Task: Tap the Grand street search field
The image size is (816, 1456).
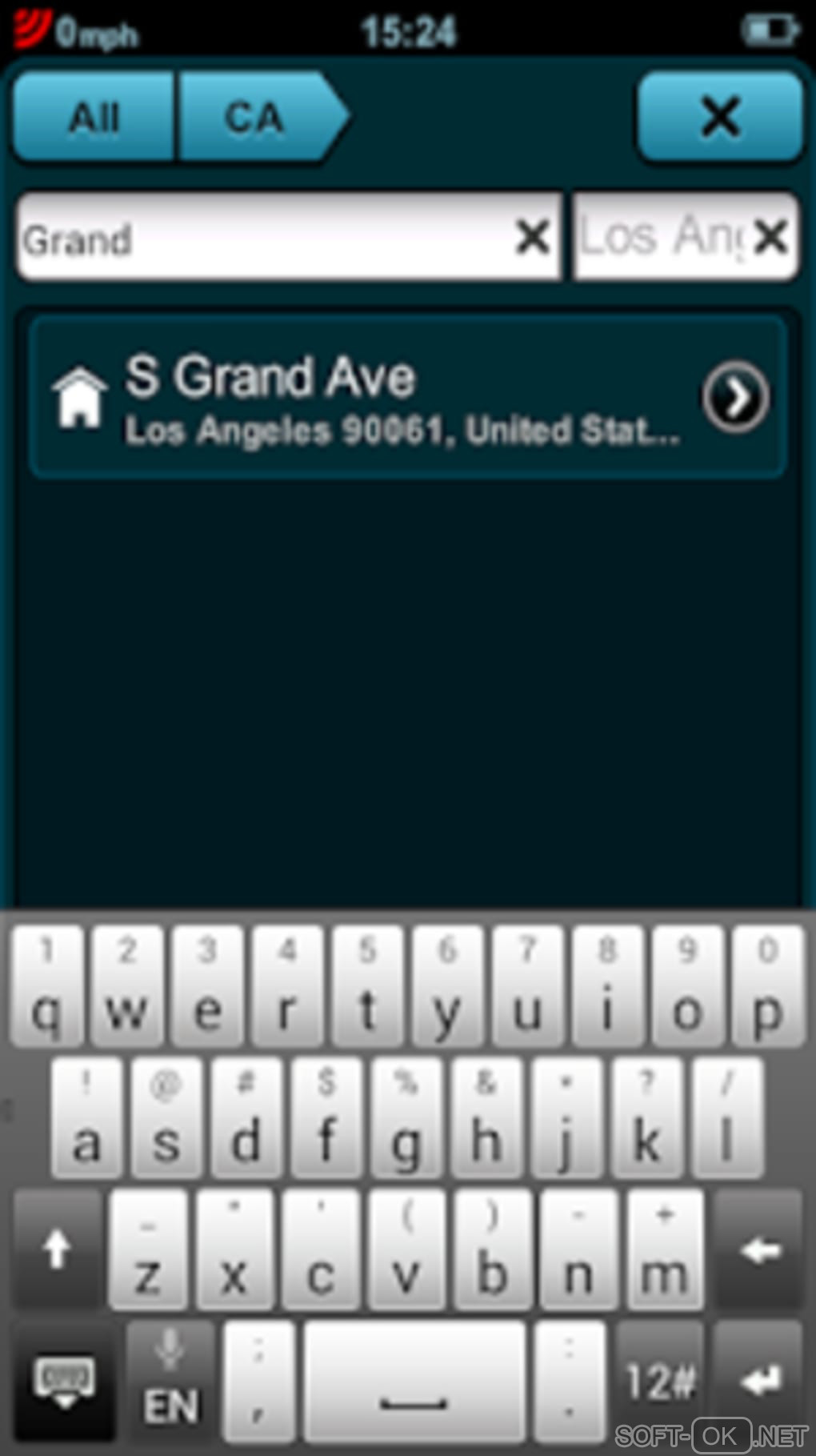Action: [x=264, y=239]
